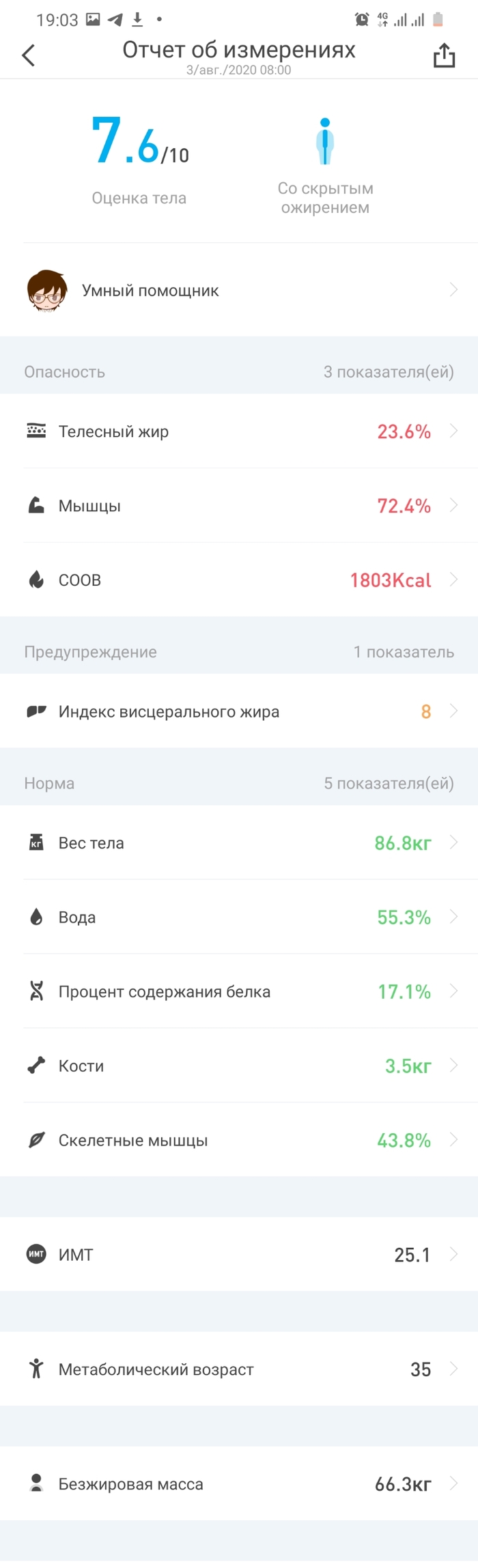View Метаболический возраст row
Viewport: 478px width, 1568px height.
coord(239,1369)
